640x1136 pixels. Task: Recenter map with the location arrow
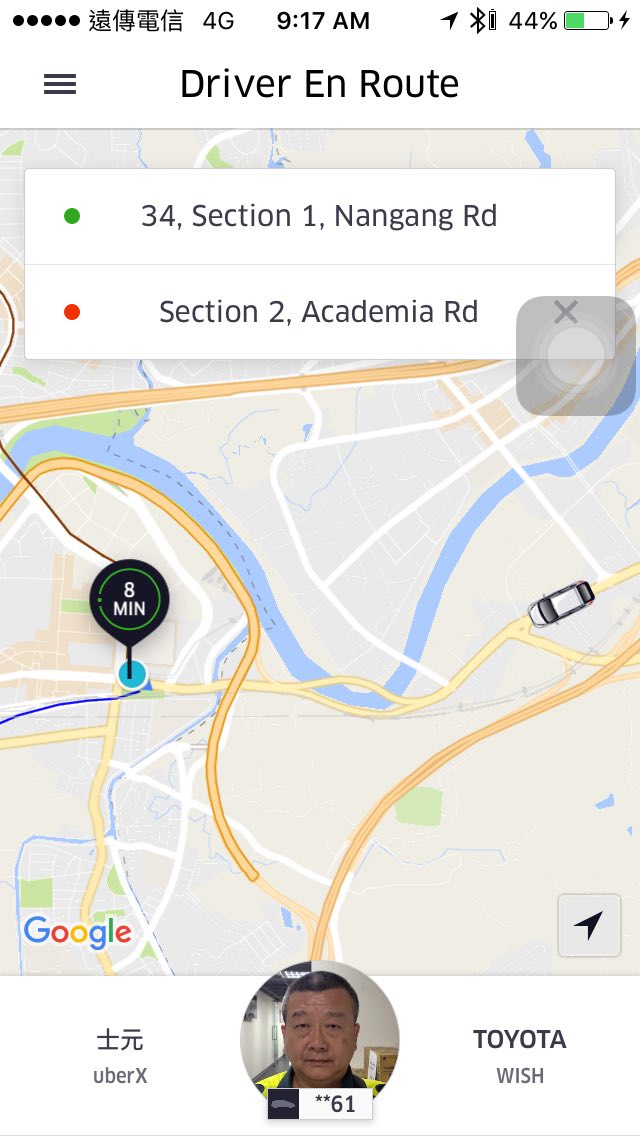[589, 926]
